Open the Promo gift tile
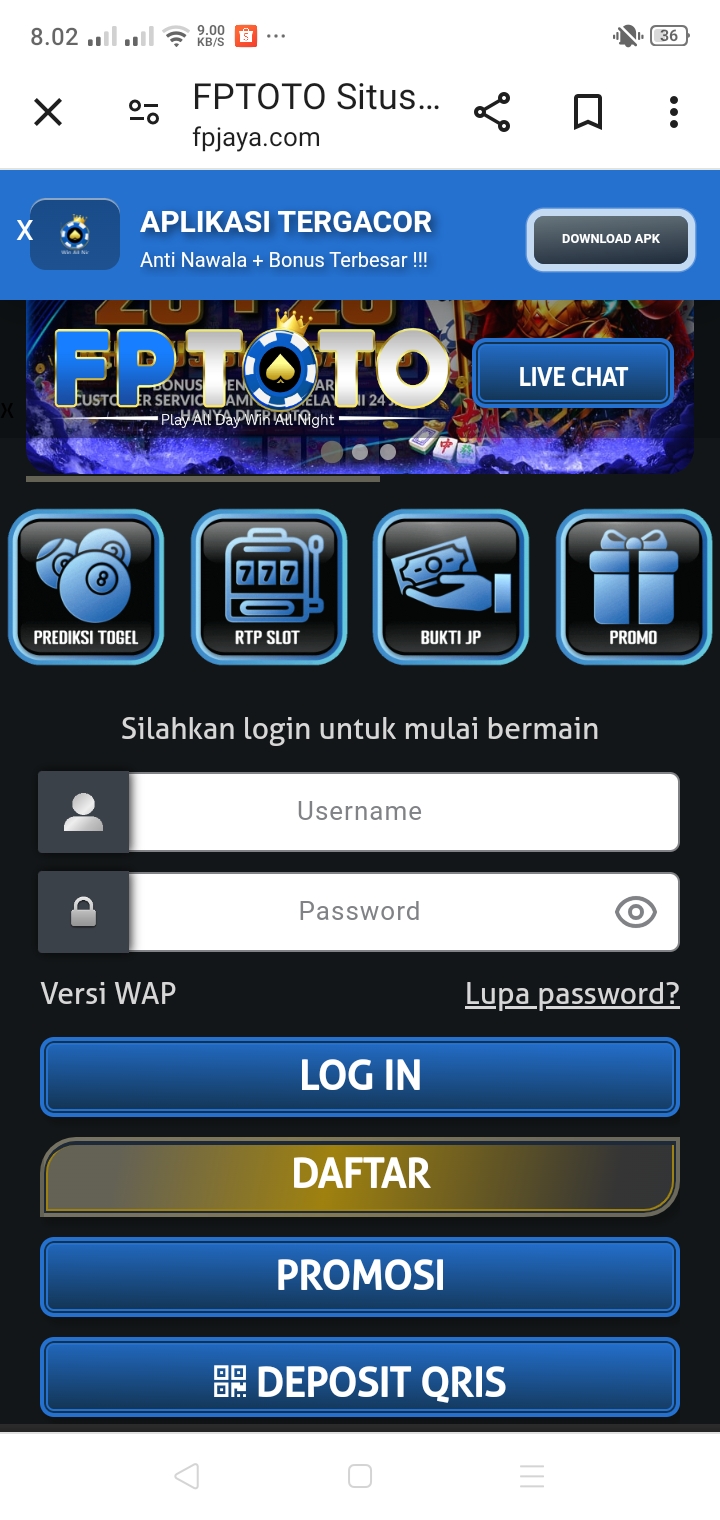720x1520 pixels. pyautogui.click(x=633, y=587)
